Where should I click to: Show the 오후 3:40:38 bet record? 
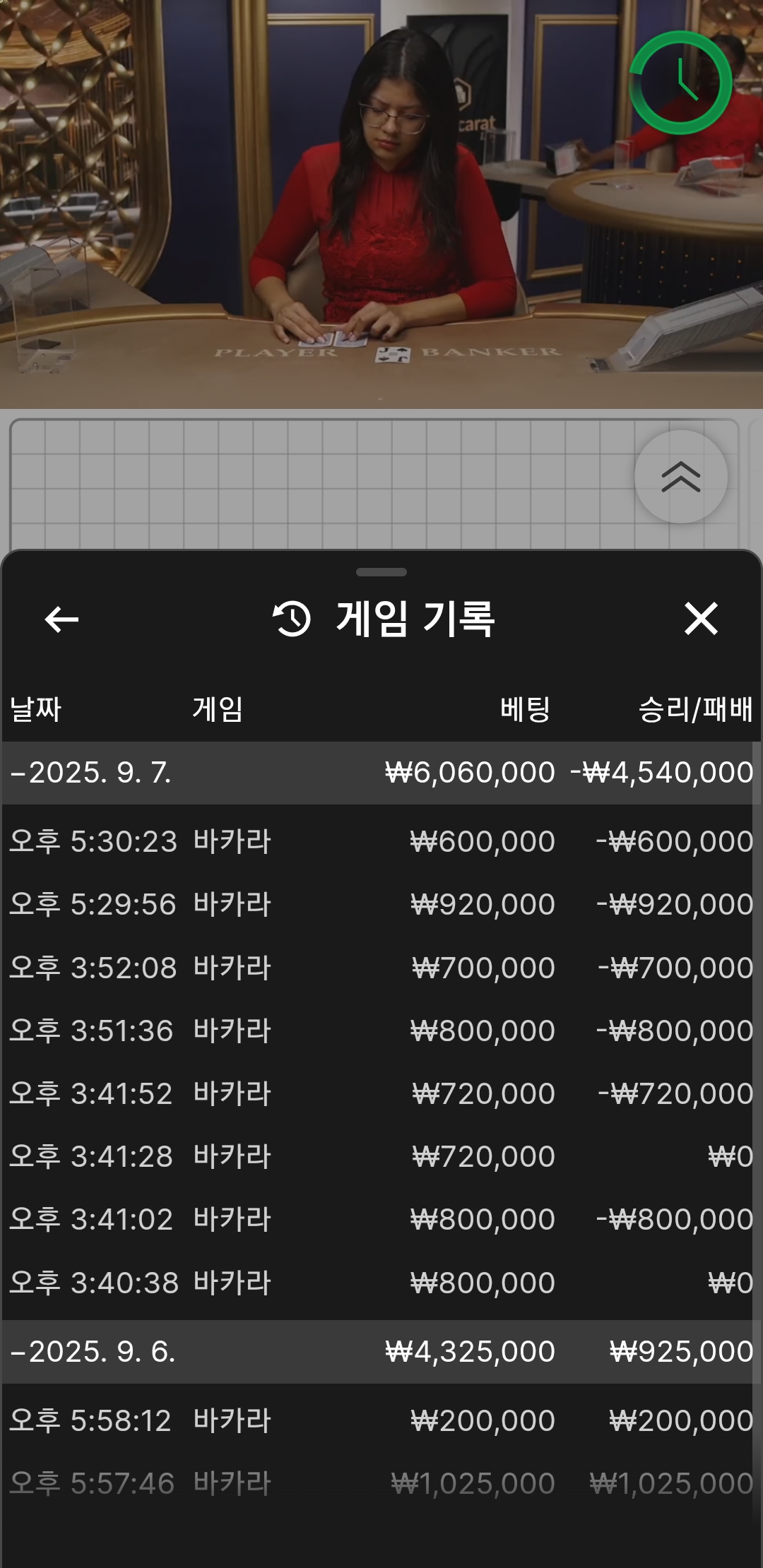(x=381, y=1283)
